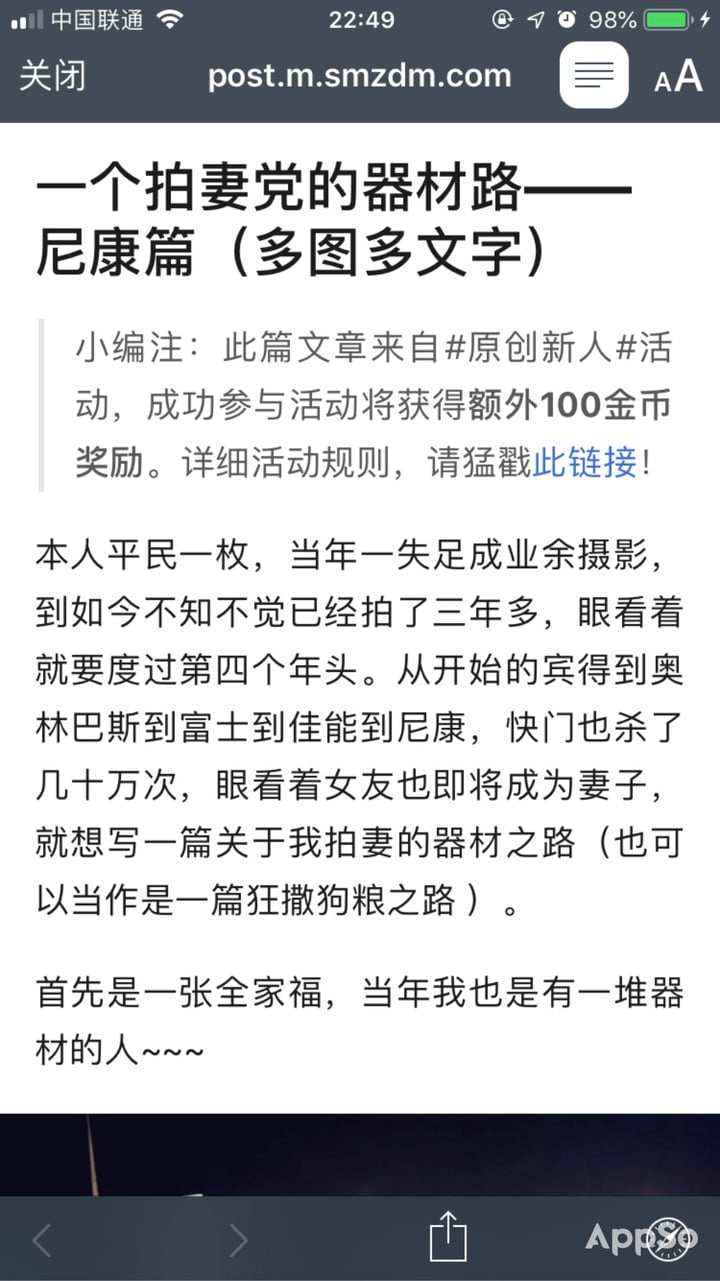The height and width of the screenshot is (1281, 720).
Task: Open the text size AA option
Action: coord(678,77)
